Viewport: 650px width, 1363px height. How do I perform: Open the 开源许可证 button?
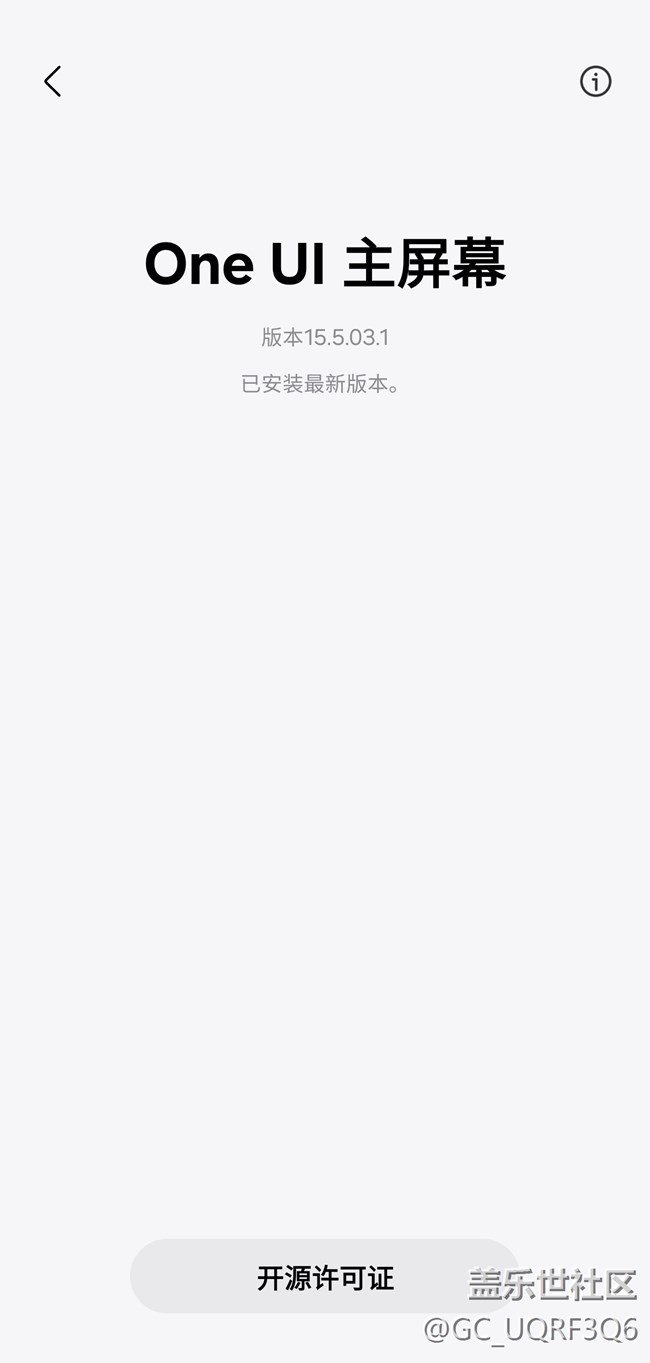325,1277
